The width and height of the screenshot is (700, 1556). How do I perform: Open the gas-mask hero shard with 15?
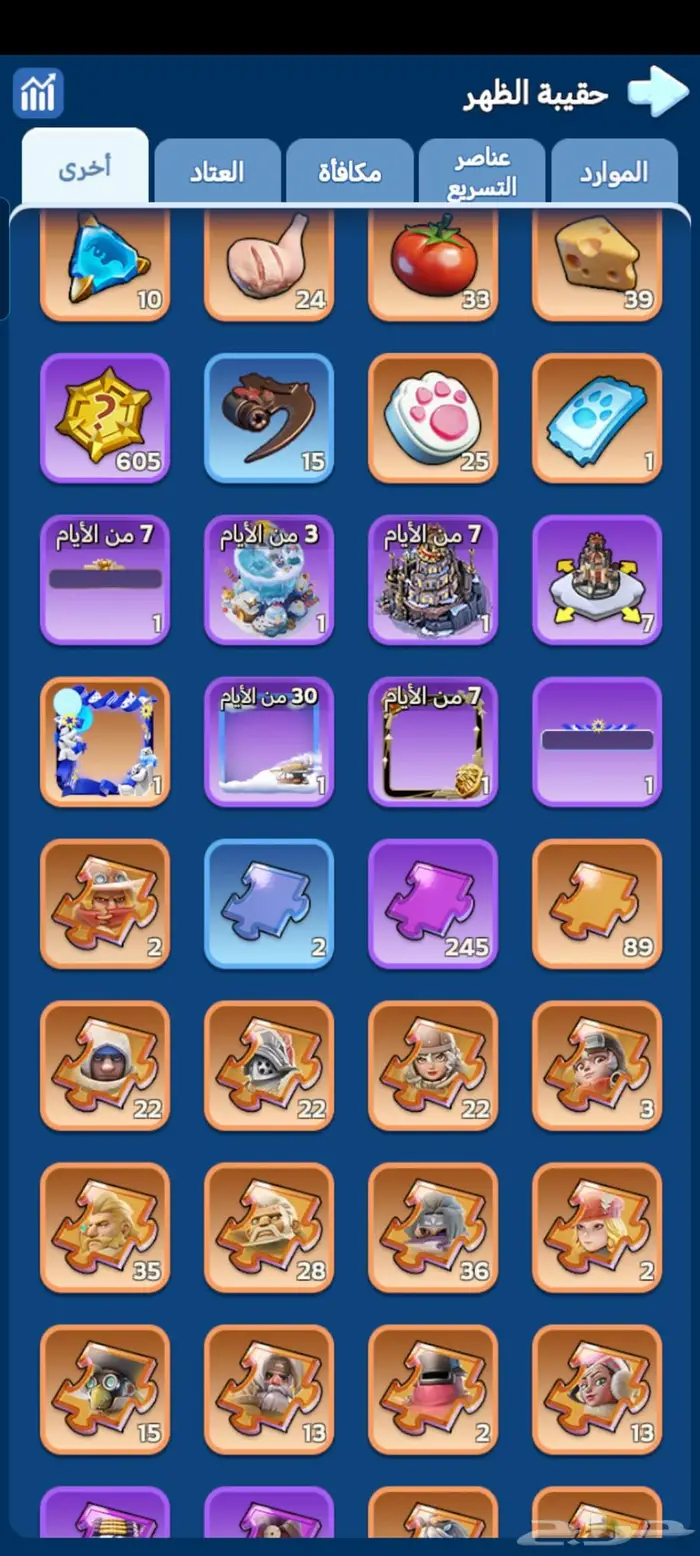point(105,1390)
